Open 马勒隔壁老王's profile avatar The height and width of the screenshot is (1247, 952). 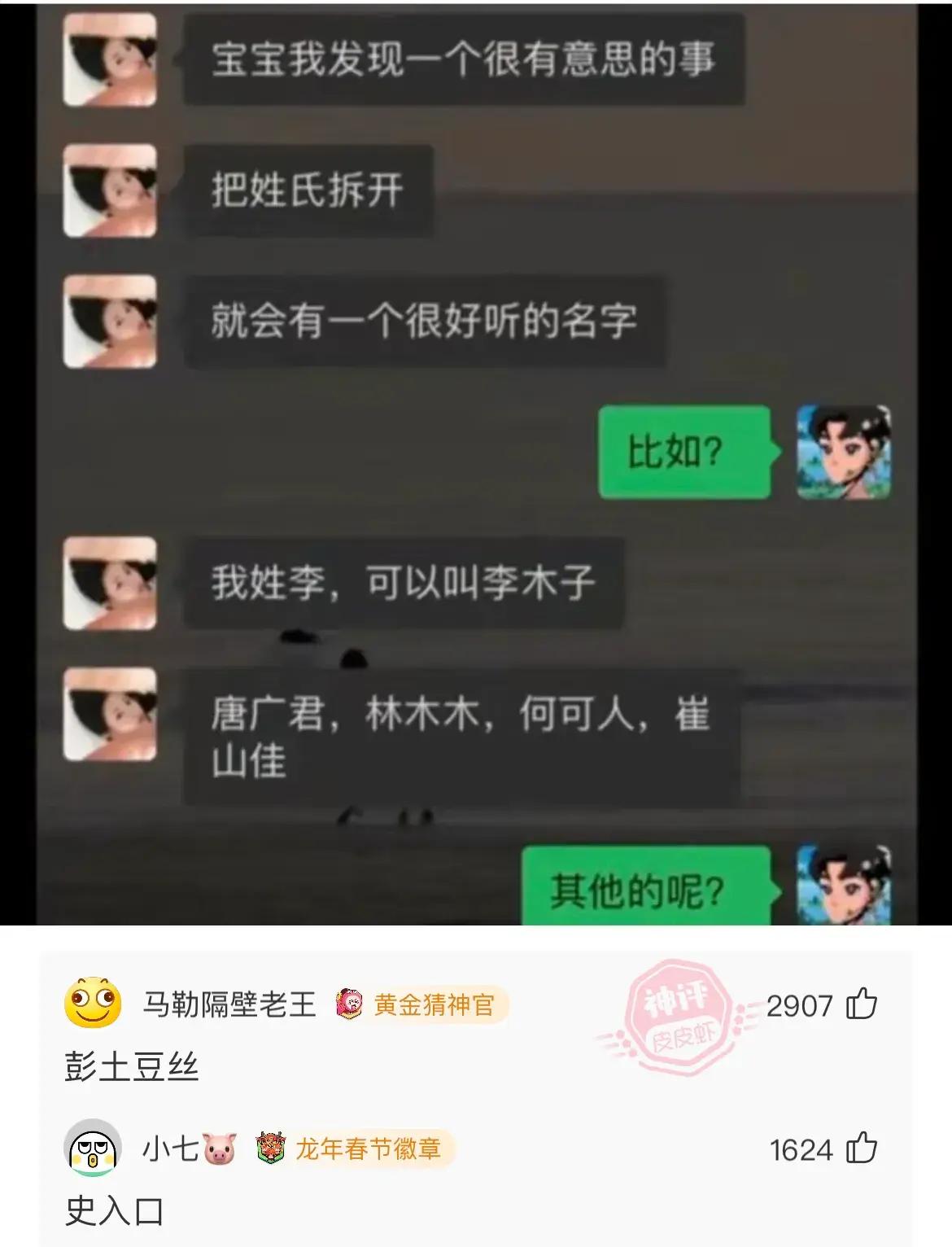coord(93,1004)
